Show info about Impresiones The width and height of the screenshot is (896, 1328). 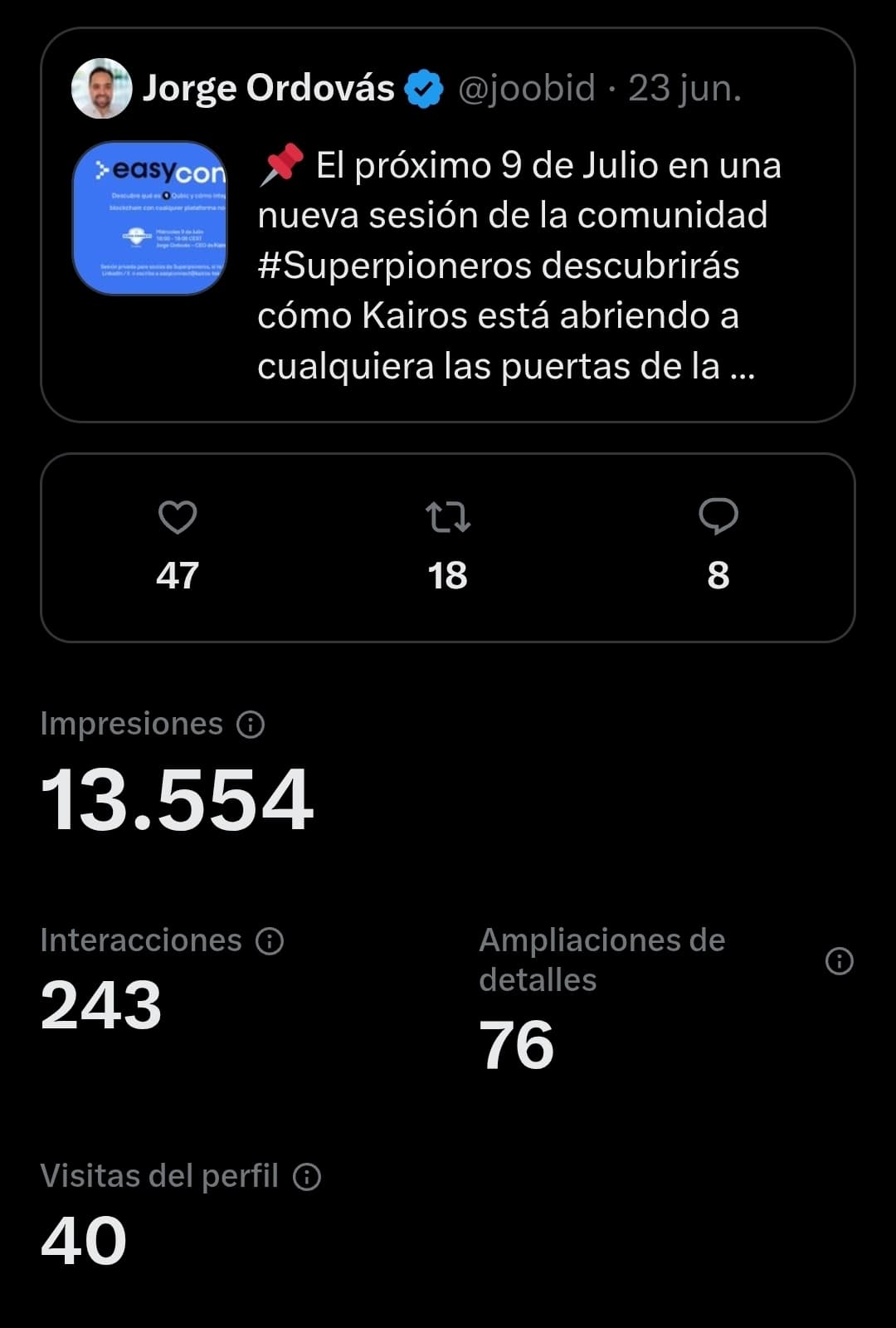pos(251,725)
